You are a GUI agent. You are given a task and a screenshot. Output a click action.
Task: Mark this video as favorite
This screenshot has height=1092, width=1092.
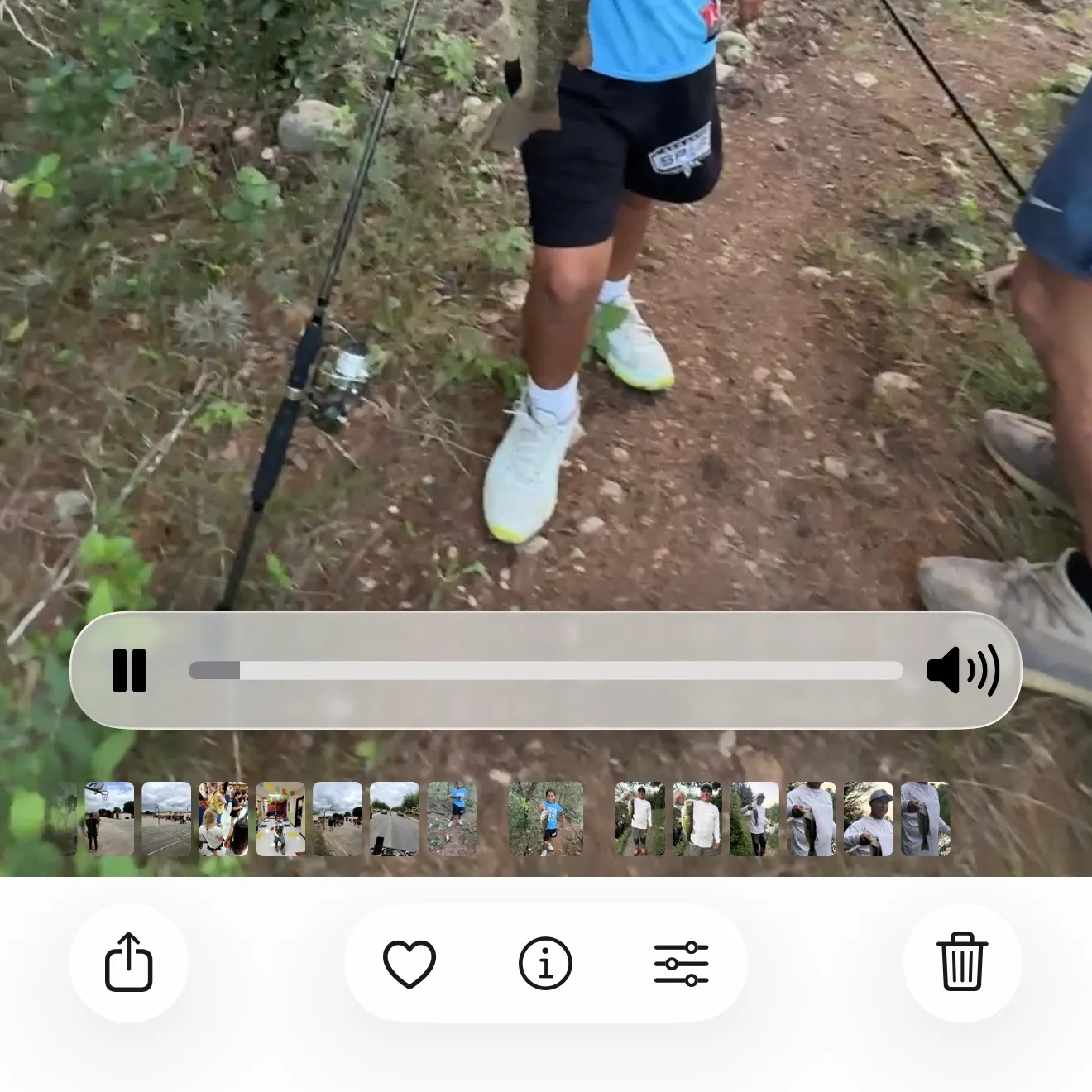click(x=409, y=964)
